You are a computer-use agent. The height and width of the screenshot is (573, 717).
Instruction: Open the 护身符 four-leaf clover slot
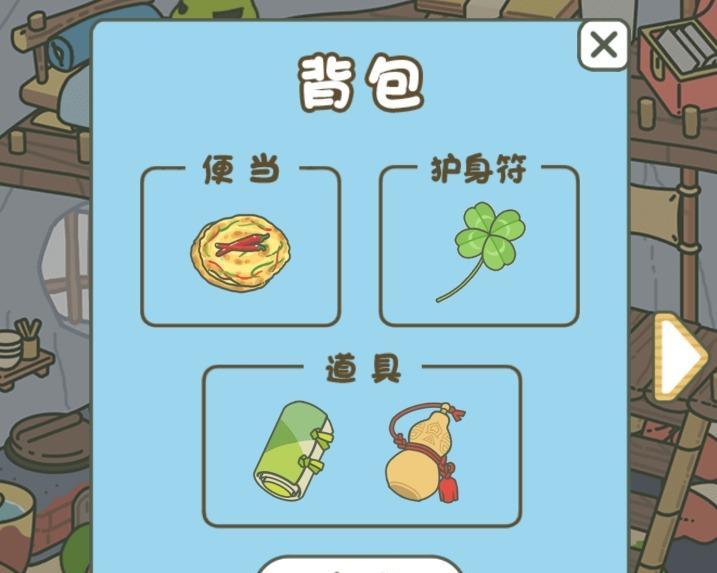(479, 250)
